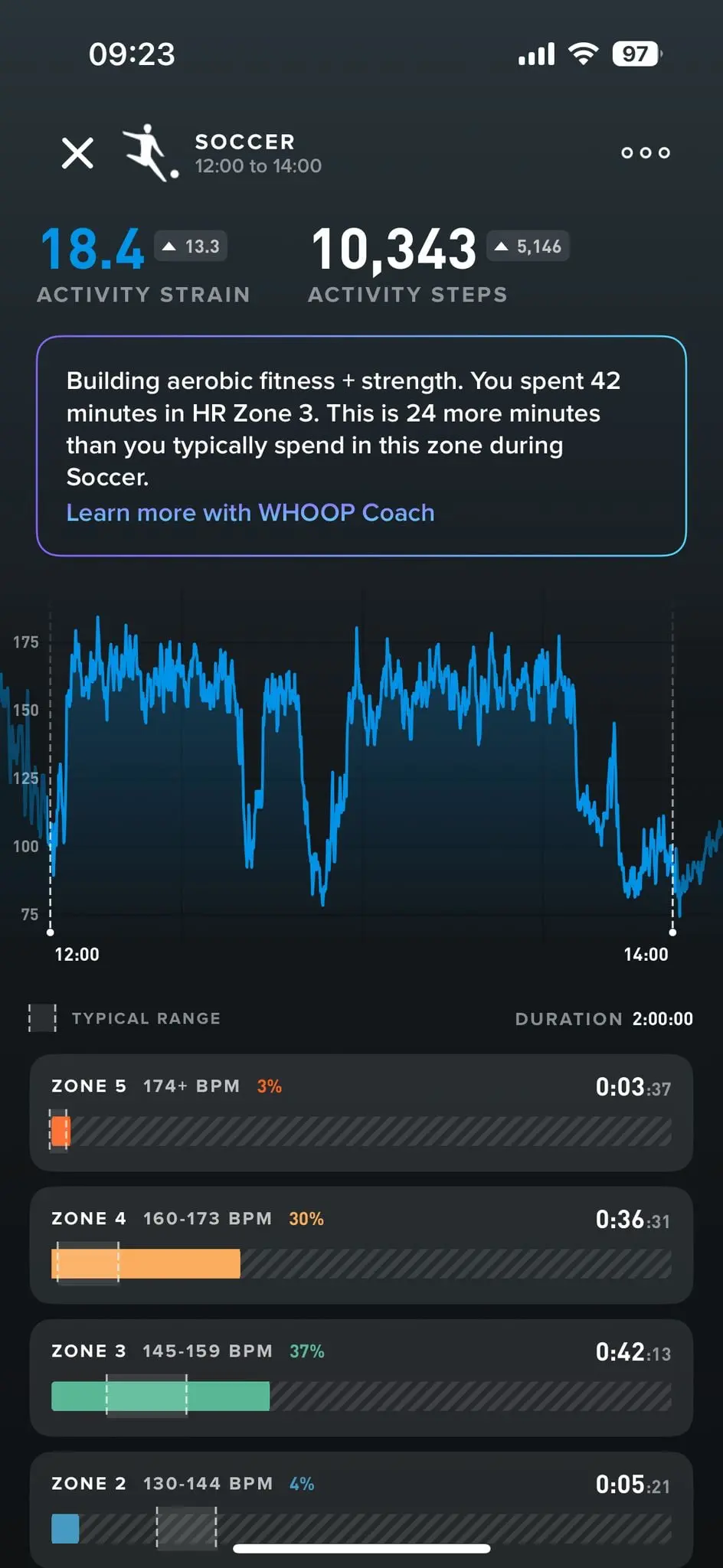The height and width of the screenshot is (1568, 723).
Task: Open the Zone 5 heart rate card
Action: coord(361,1112)
